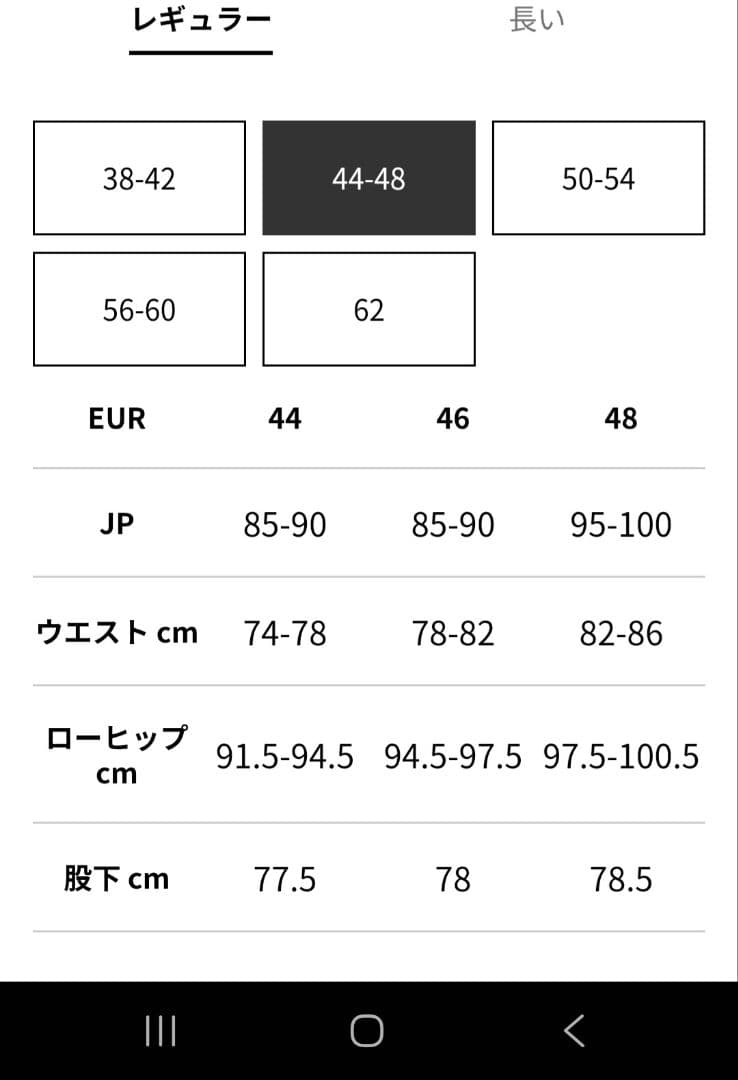Show sizes for 62

tap(369, 310)
